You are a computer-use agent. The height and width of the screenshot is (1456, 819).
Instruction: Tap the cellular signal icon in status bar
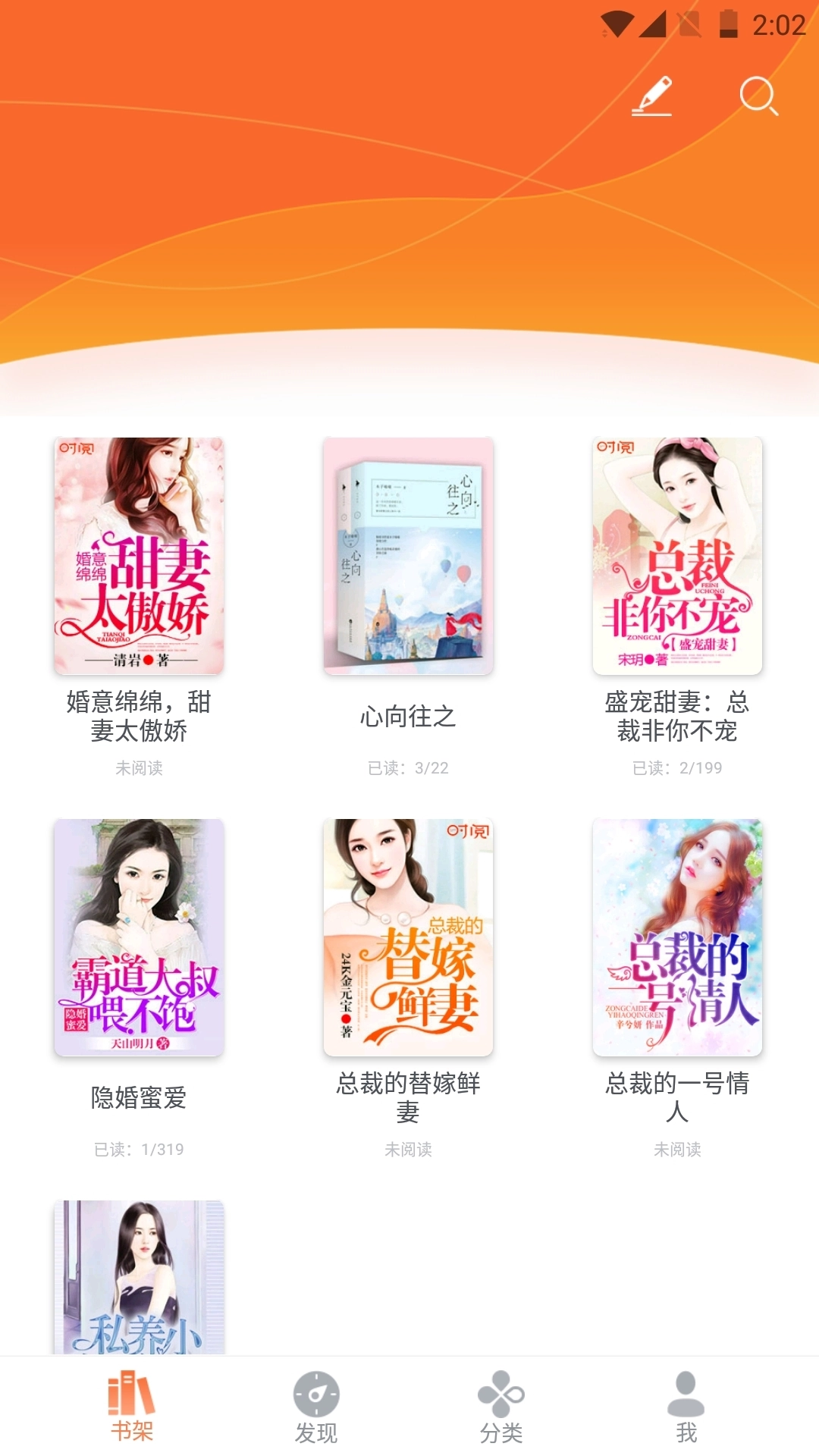[654, 24]
